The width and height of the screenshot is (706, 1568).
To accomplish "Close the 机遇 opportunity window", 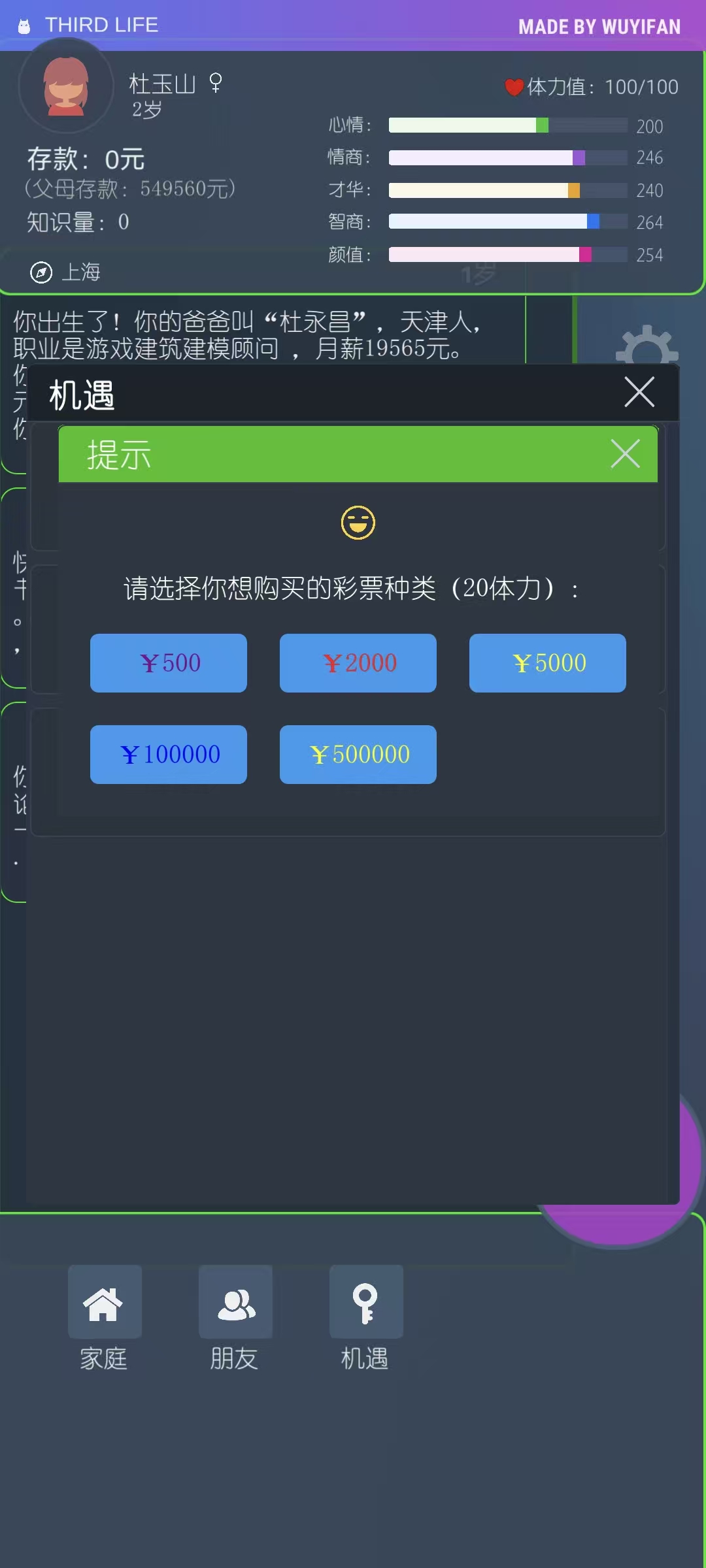I will [x=639, y=392].
